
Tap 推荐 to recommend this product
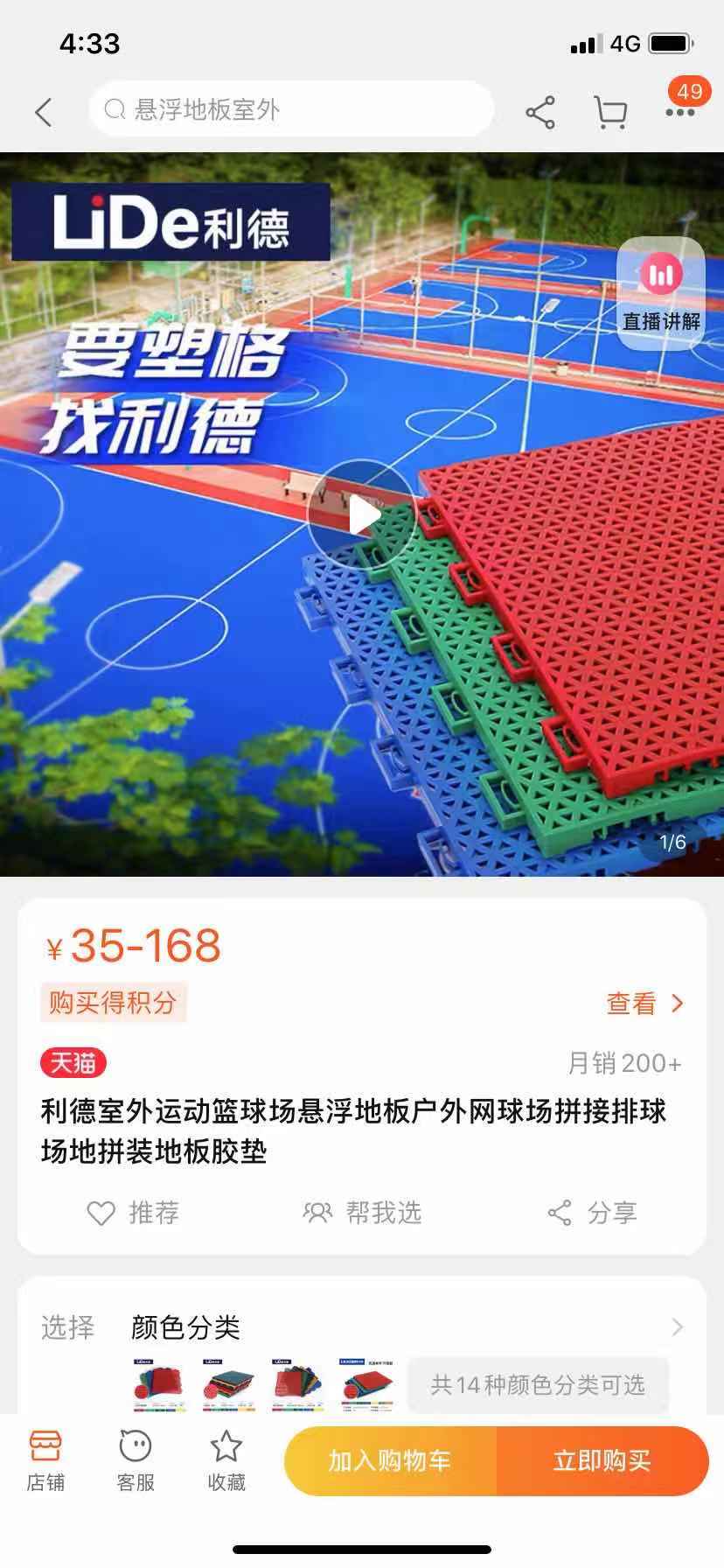coord(133,1213)
